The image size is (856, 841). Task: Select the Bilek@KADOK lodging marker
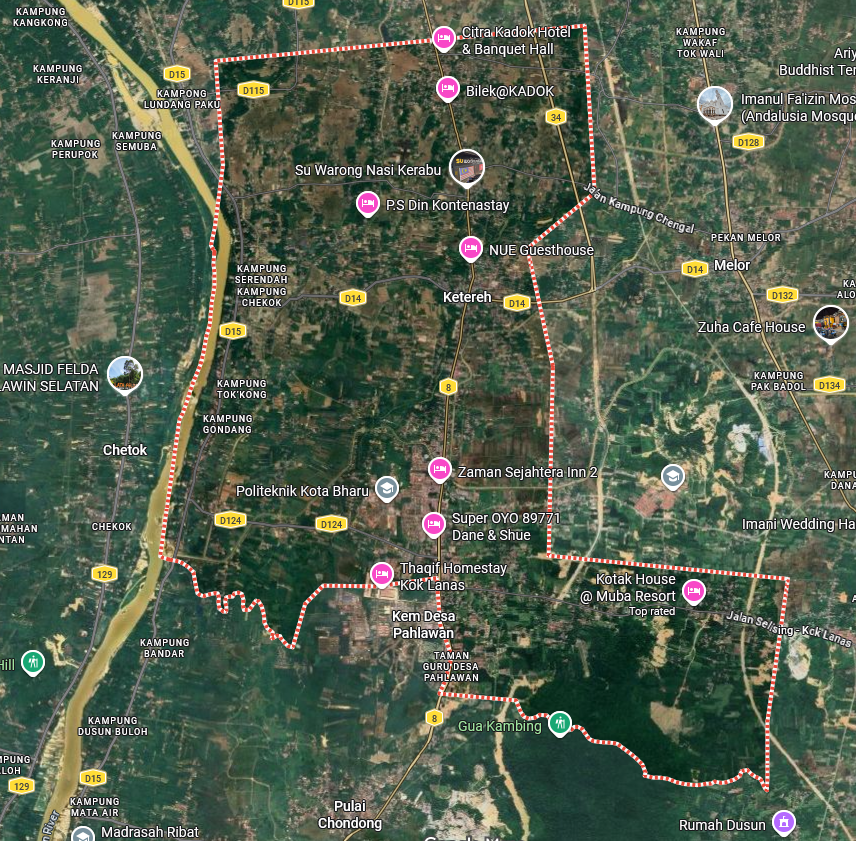tap(448, 89)
